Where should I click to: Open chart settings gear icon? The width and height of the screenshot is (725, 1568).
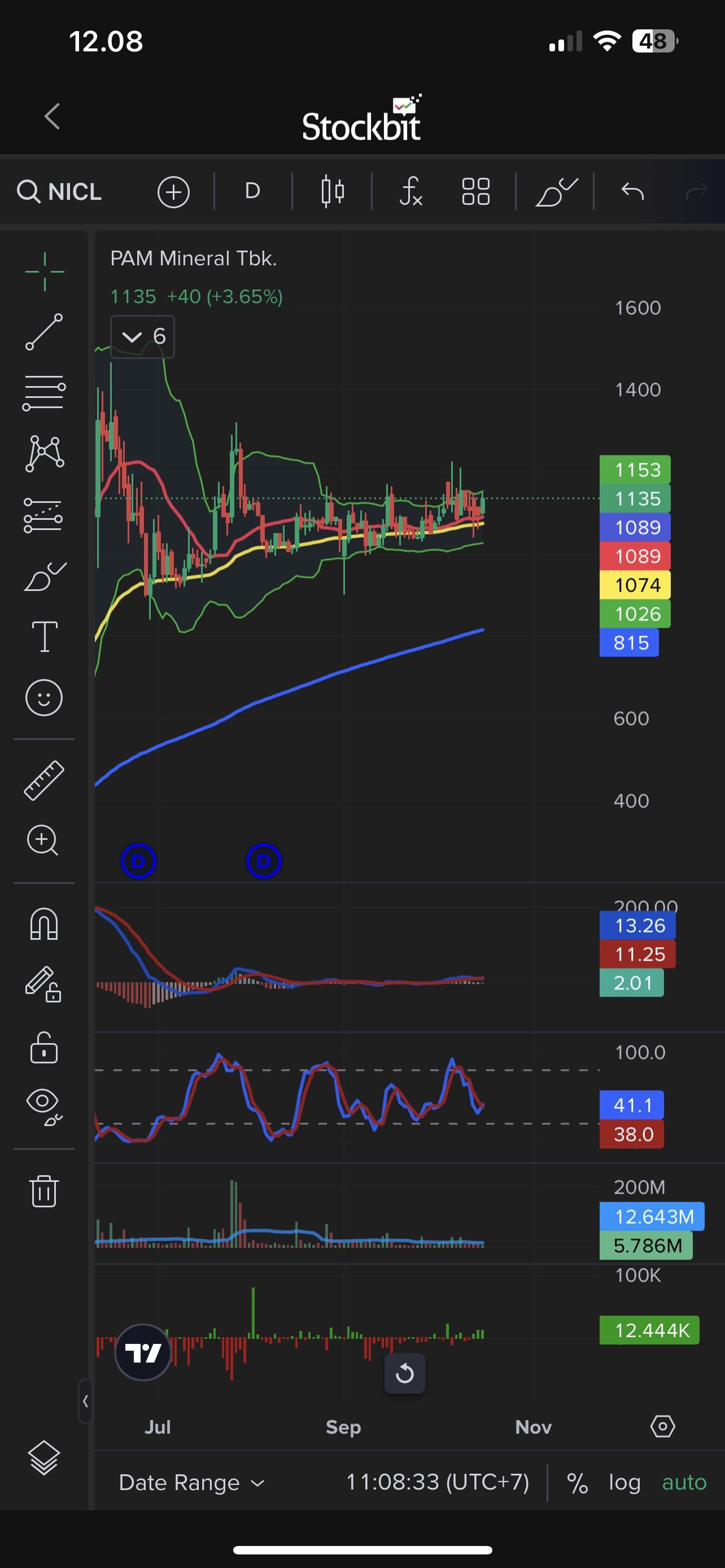[662, 1427]
